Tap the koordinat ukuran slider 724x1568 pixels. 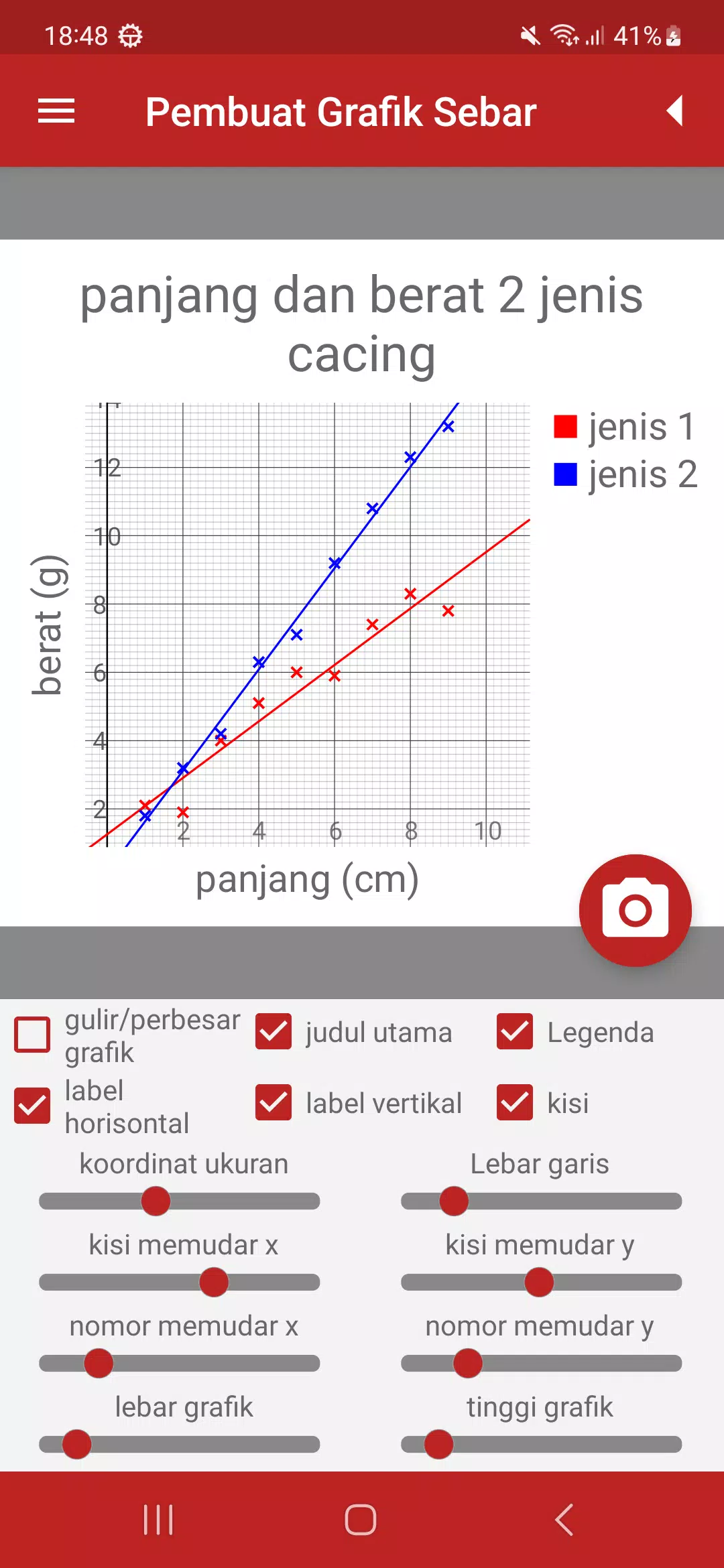pyautogui.click(x=180, y=1201)
